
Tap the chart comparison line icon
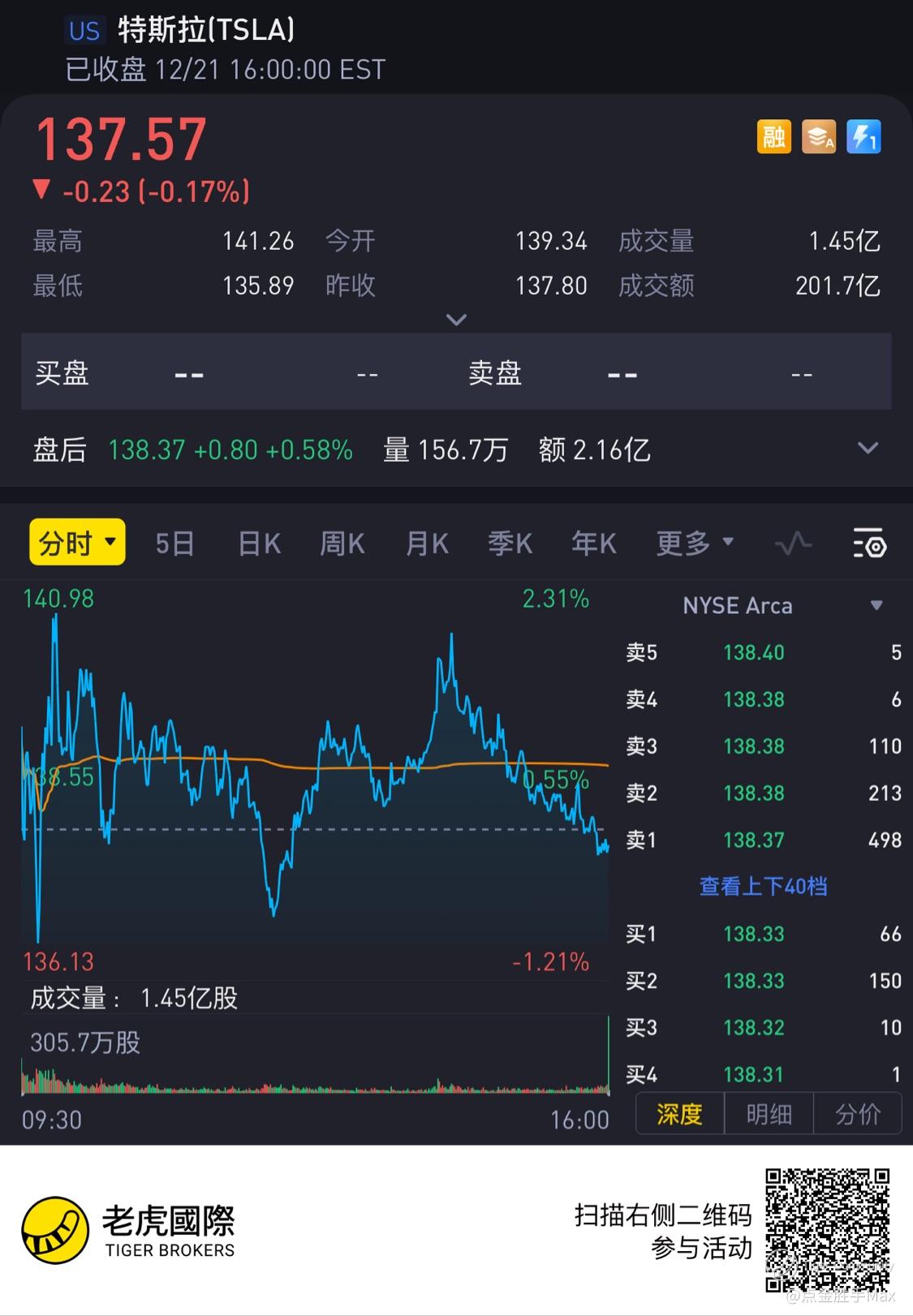click(x=793, y=543)
